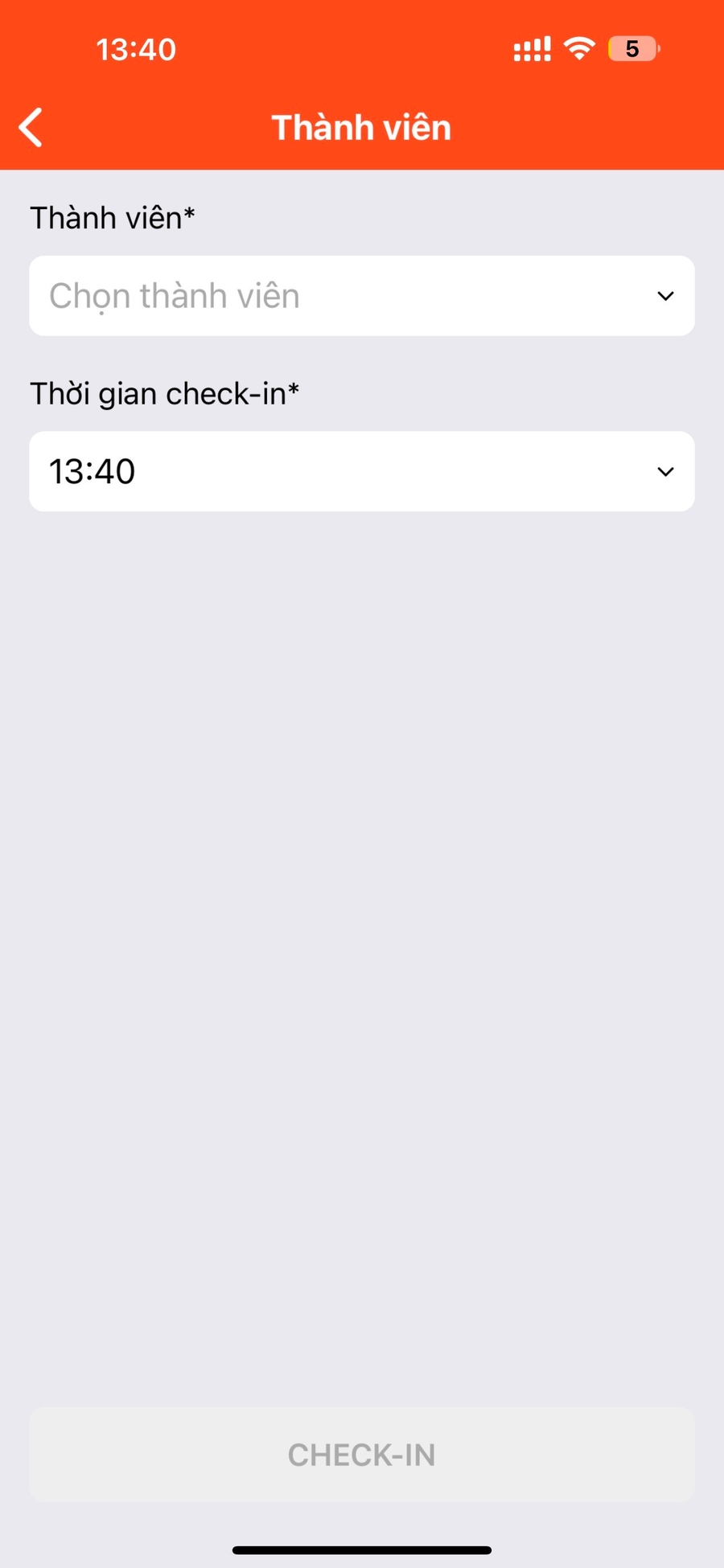Tap the CHECK-IN button
Image resolution: width=724 pixels, height=1568 pixels.
(361, 1454)
